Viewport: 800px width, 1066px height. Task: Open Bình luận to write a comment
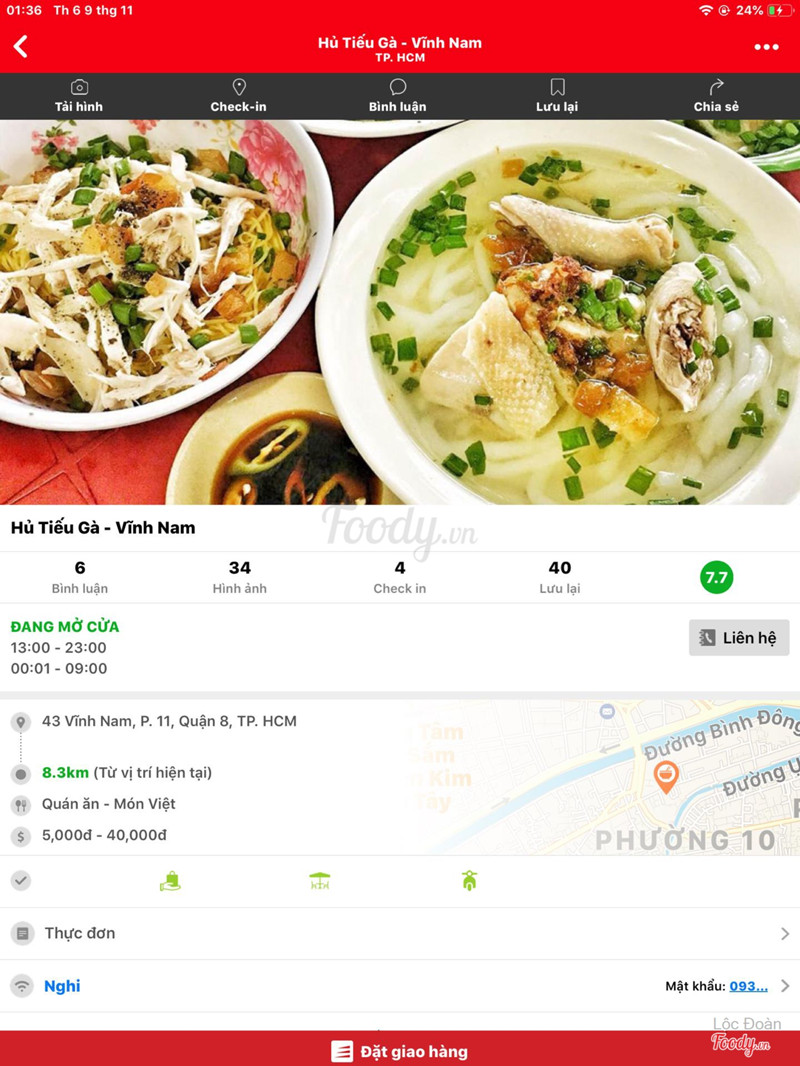397,96
